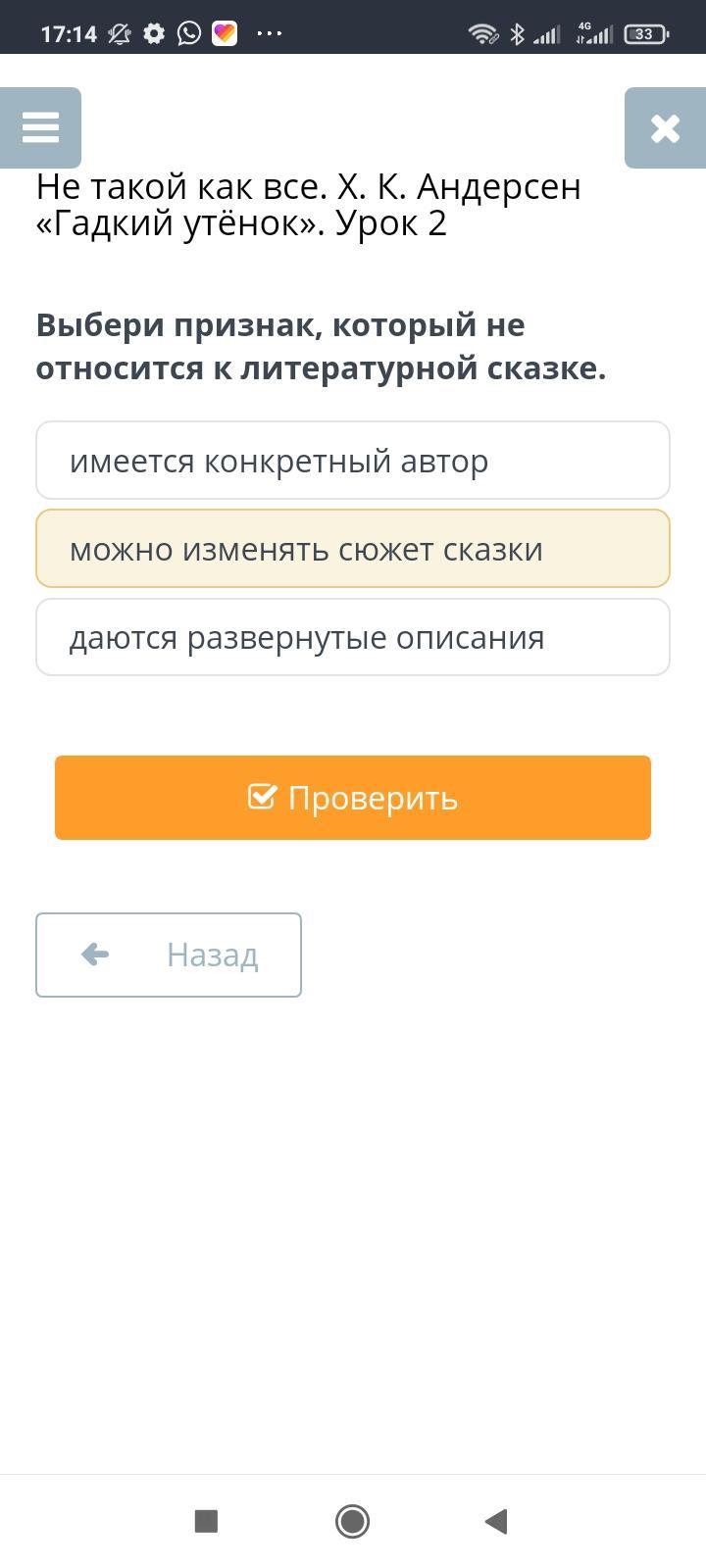Viewport: 706px width, 1568px height.
Task: Tap the «Проверить» button
Action: 353,798
